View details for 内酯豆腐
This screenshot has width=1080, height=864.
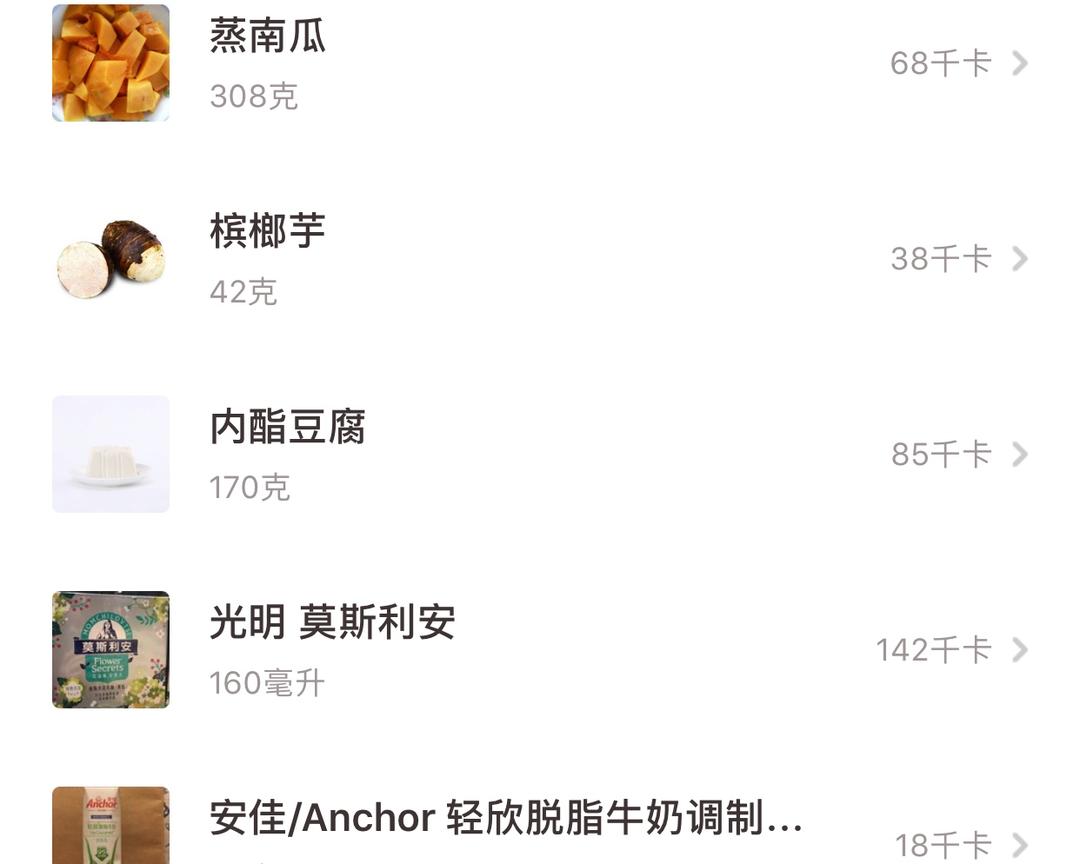[540, 454]
